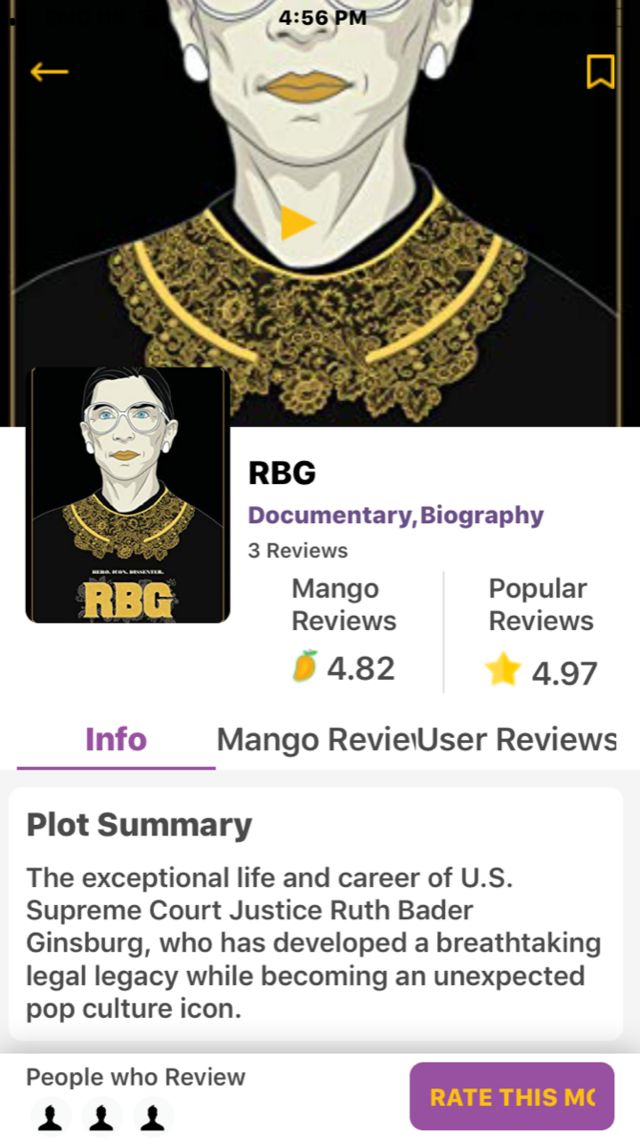
Task: Tap the Rate This Movie button
Action: point(512,1096)
